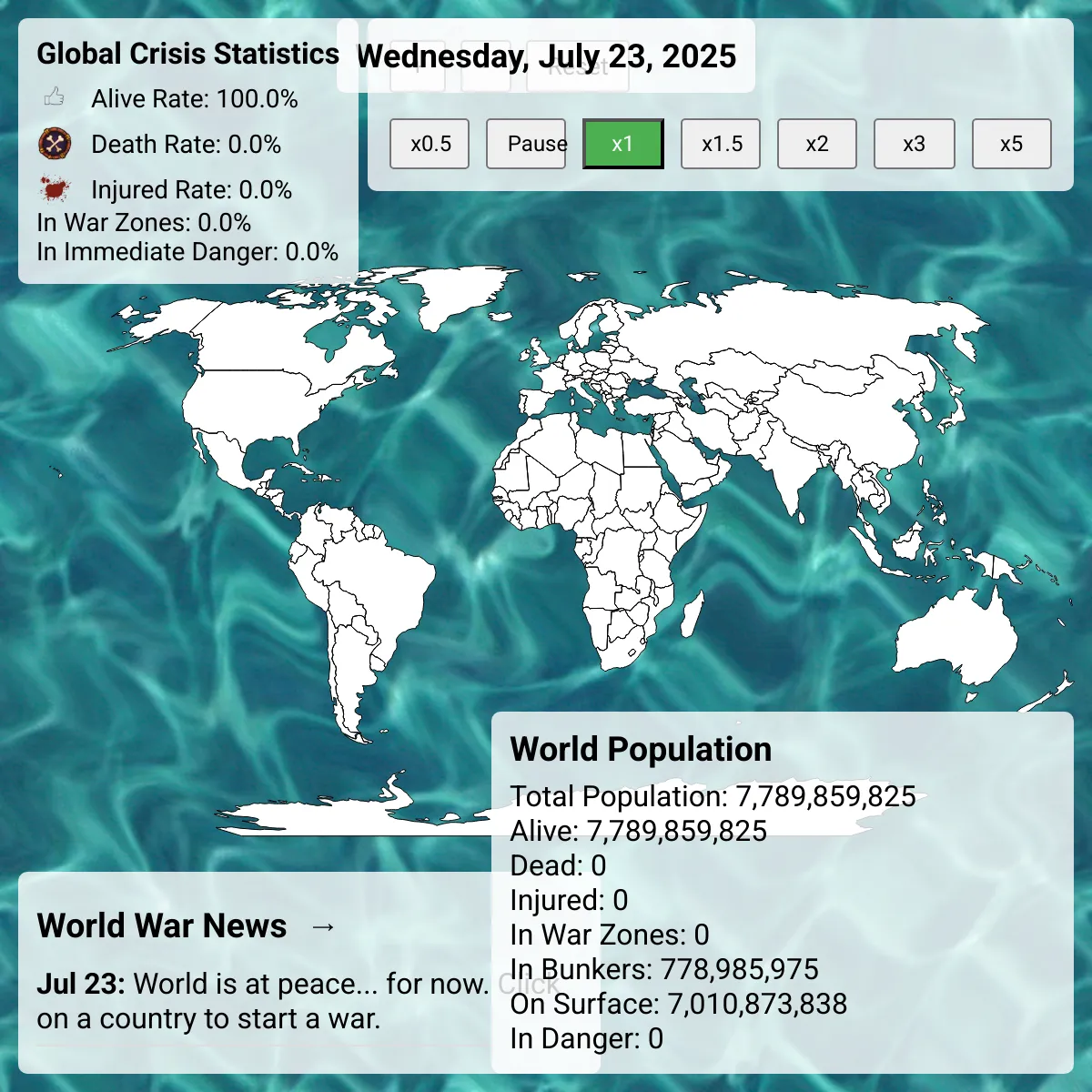Image resolution: width=1092 pixels, height=1092 pixels.
Task: Set simulation speed to x3
Action: pyautogui.click(x=914, y=144)
